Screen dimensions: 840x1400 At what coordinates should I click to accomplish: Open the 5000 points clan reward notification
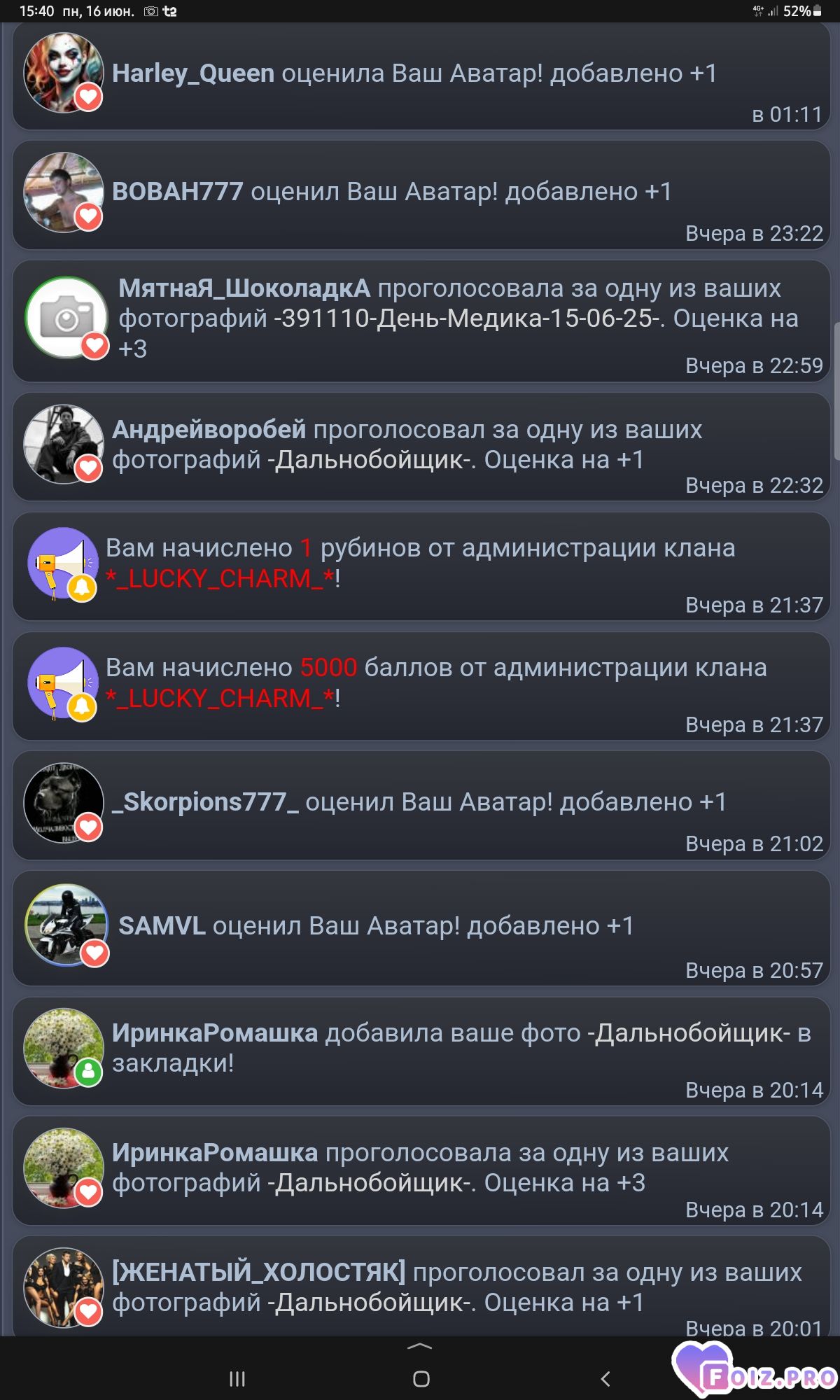[421, 686]
